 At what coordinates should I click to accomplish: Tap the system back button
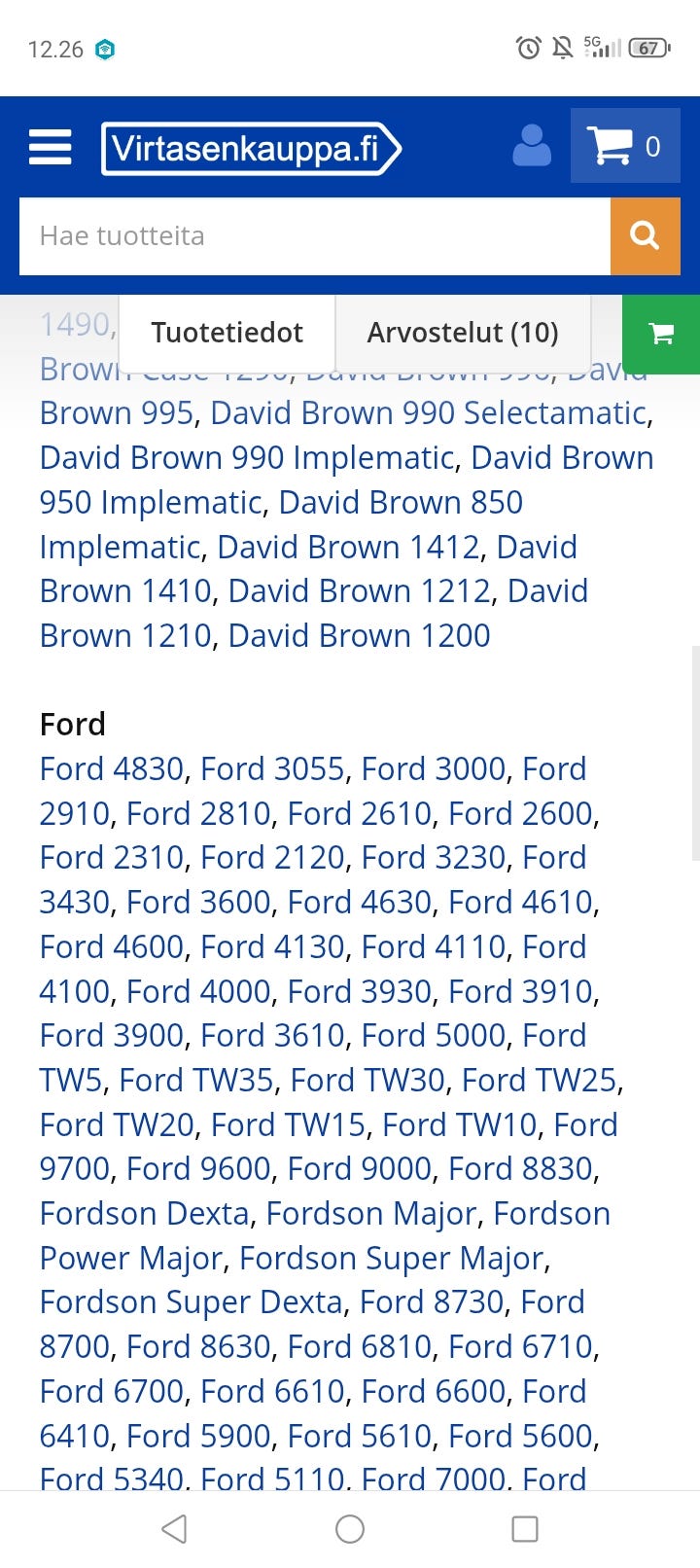pos(174,1529)
